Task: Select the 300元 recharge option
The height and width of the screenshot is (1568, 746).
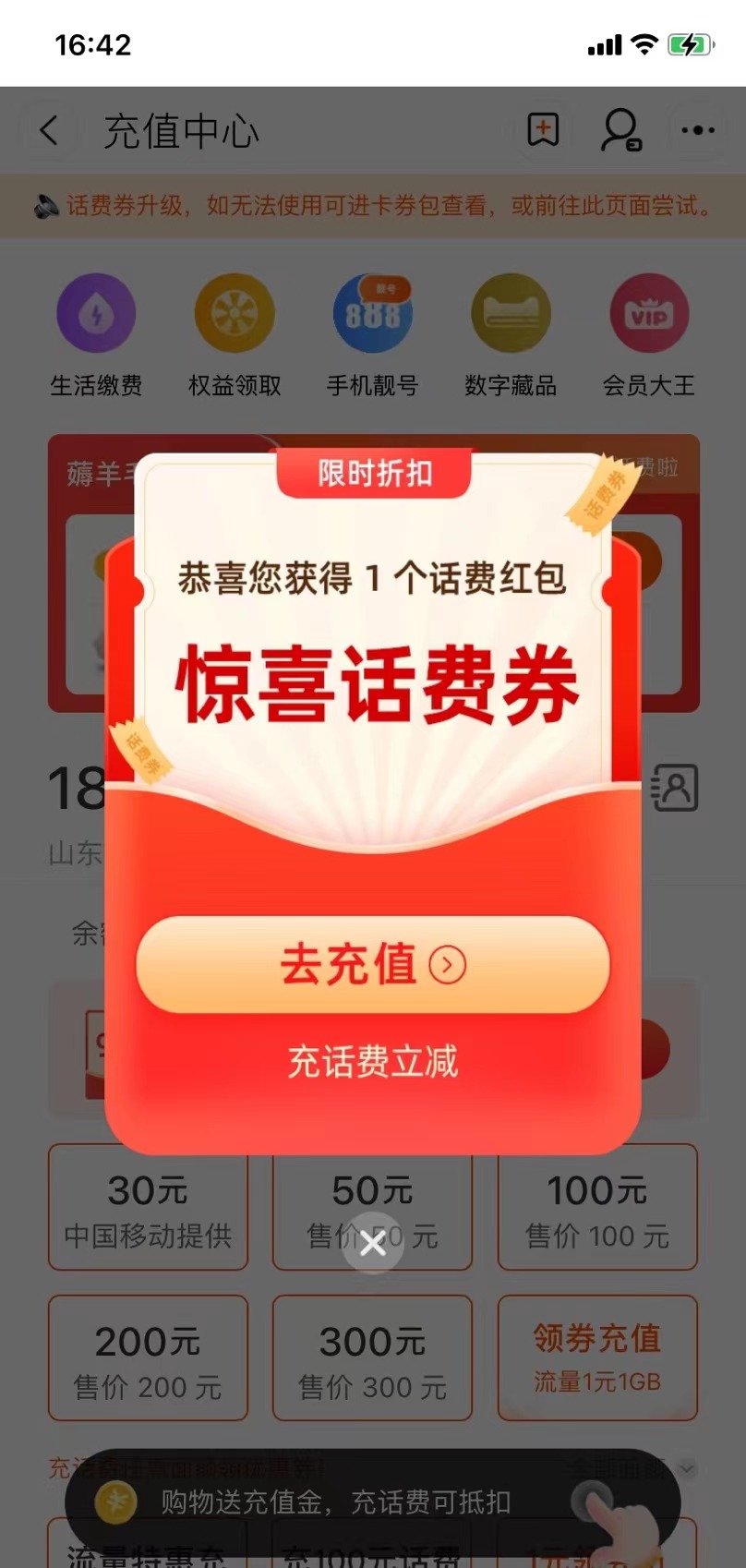Action: tap(373, 1358)
